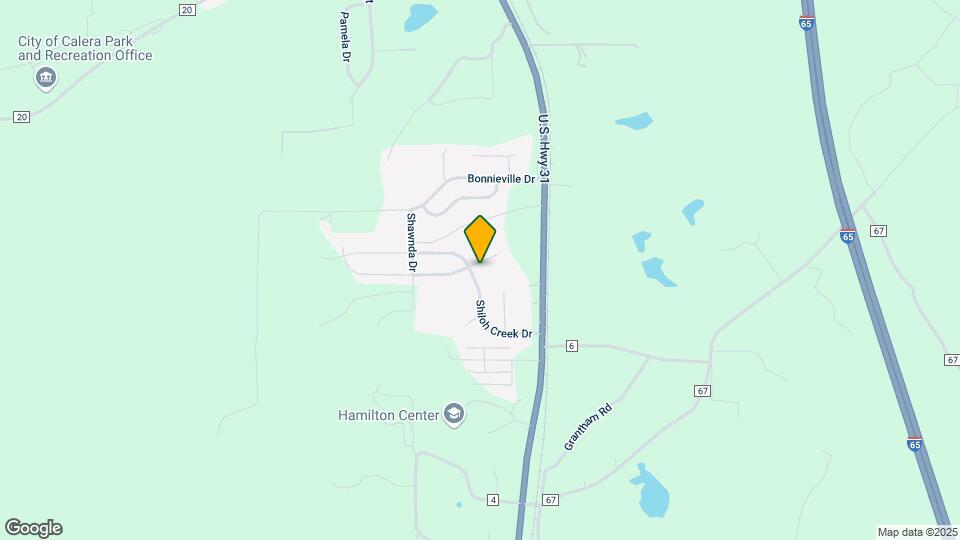Viewport: 960px width, 540px height.
Task: Open the Hamilton Center place pin
Action: pos(454,414)
